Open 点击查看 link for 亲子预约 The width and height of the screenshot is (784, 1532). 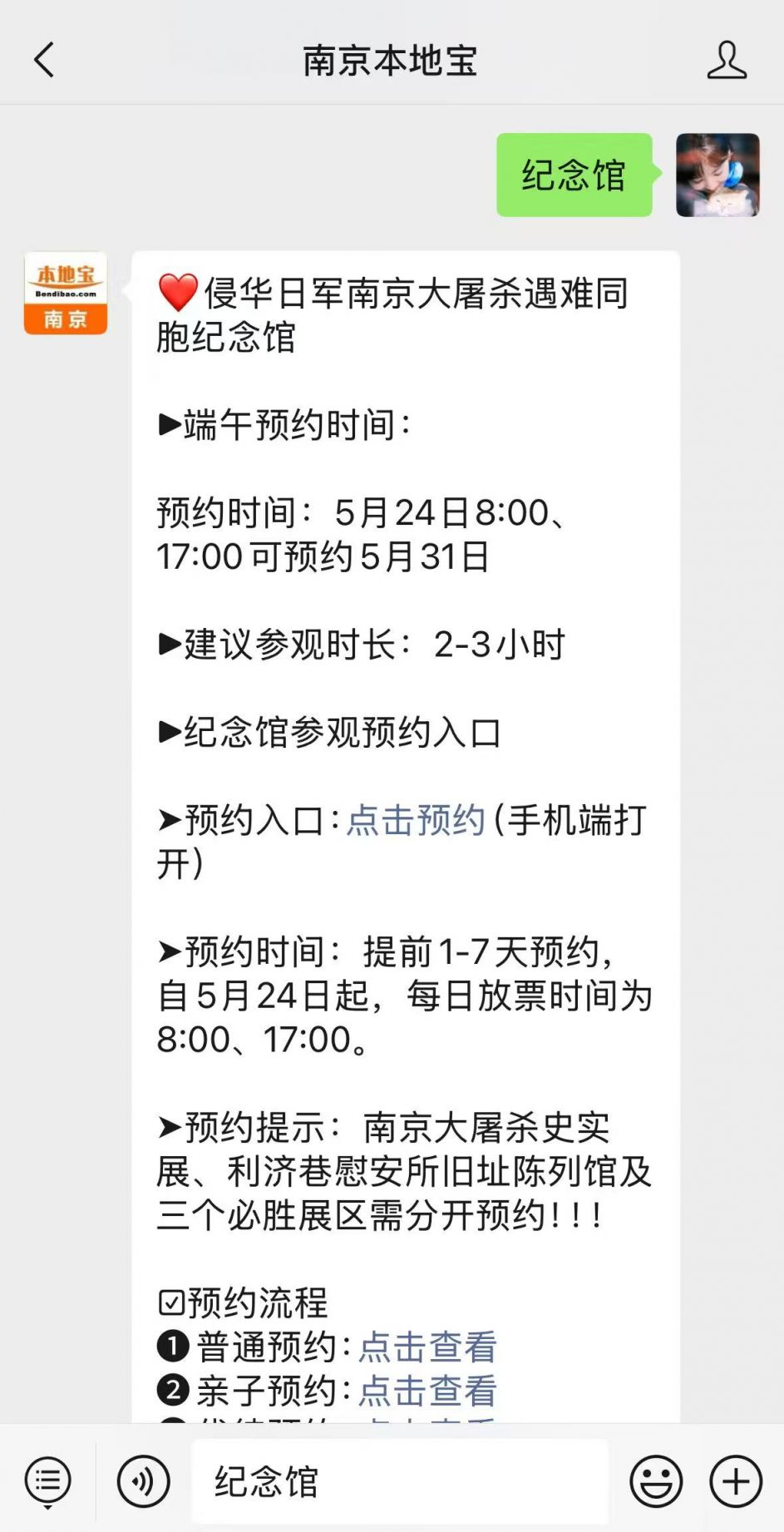(x=427, y=1391)
